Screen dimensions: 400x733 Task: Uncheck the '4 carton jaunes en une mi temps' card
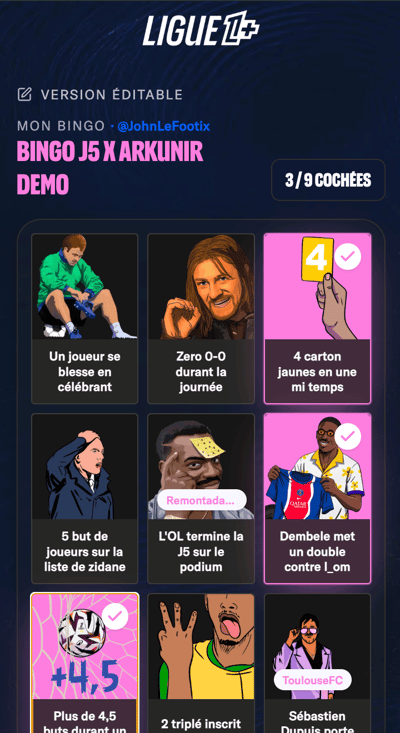click(317, 318)
